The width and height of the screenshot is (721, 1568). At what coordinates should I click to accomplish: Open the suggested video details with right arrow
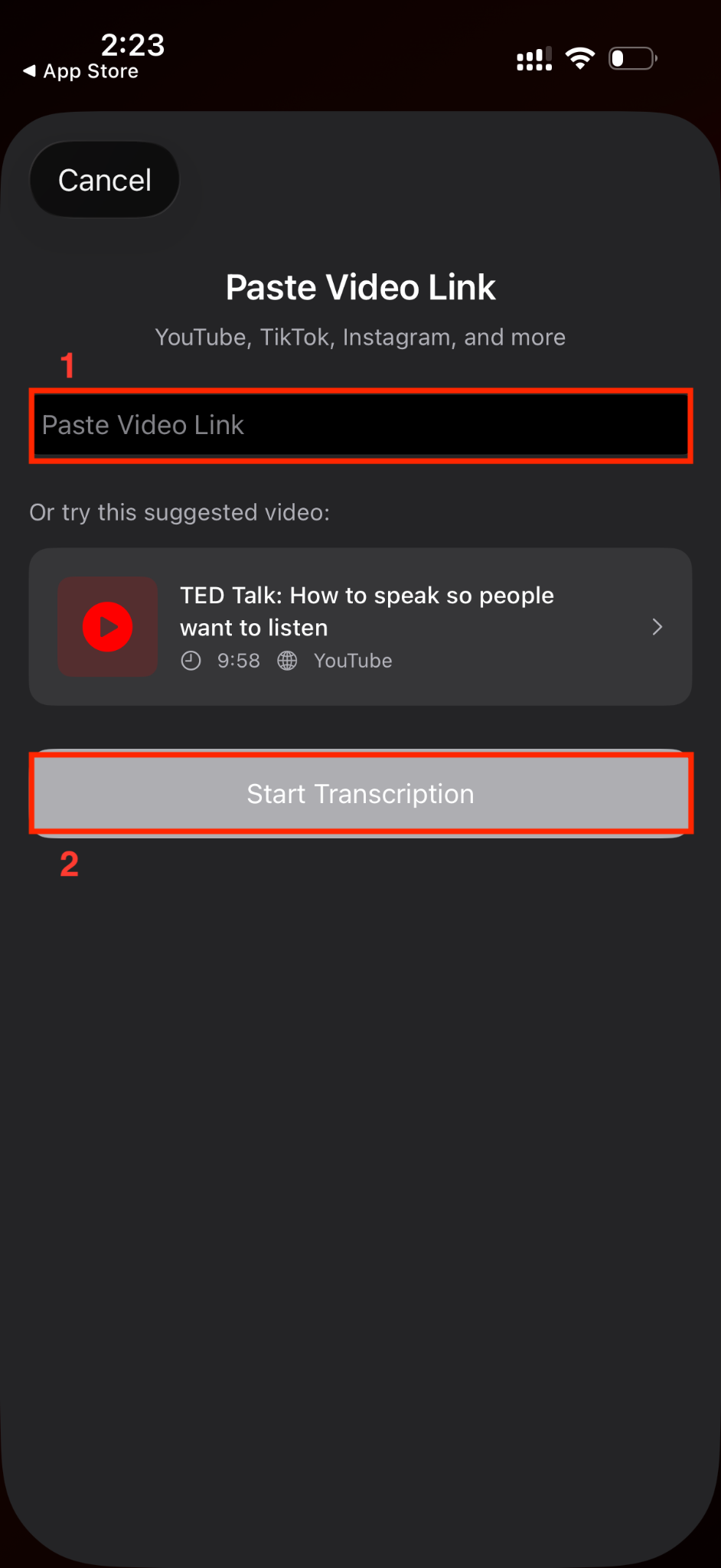[657, 626]
